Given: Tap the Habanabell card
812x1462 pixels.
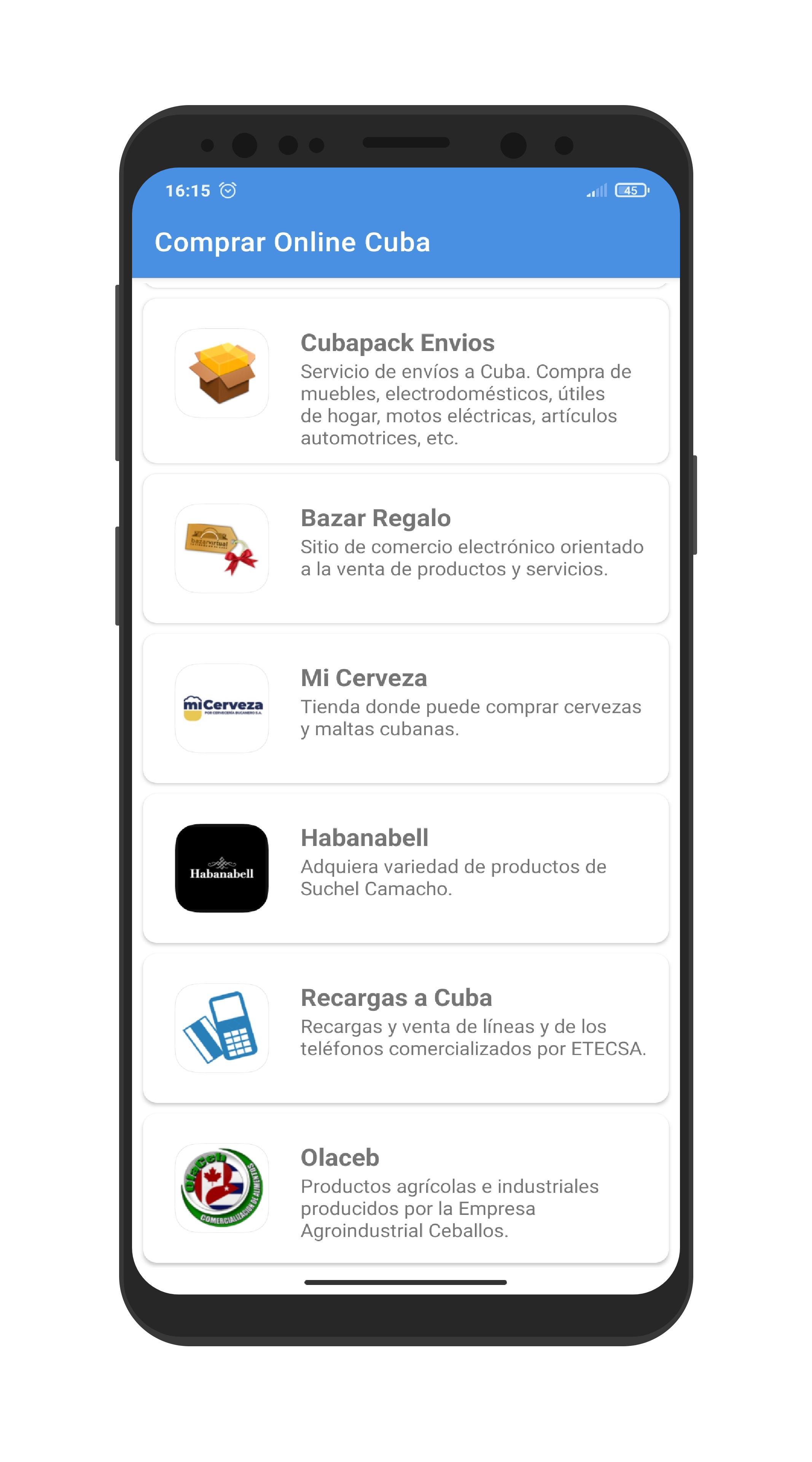Looking at the screenshot, I should click(406, 868).
